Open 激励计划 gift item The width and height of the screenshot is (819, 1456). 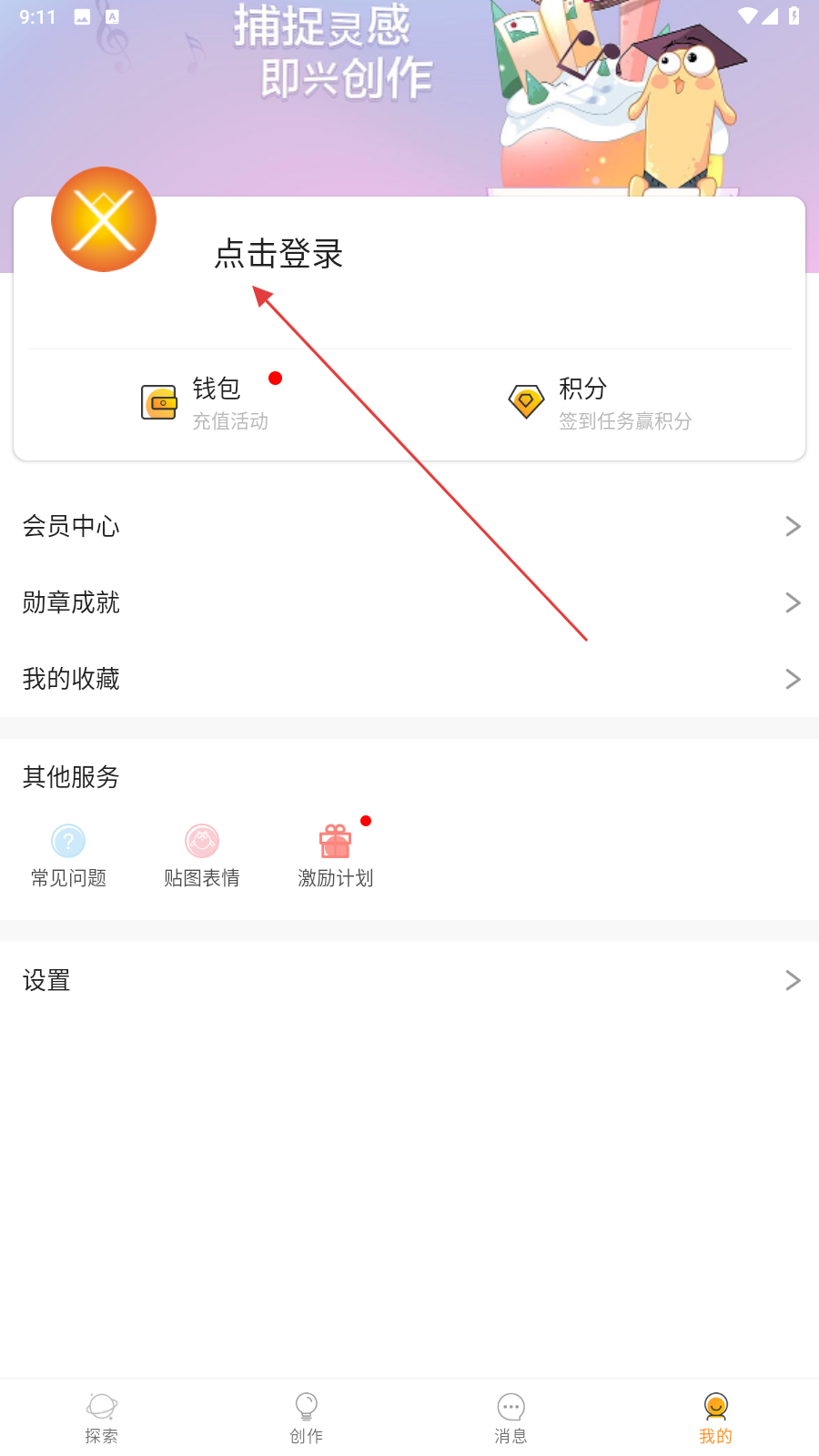(336, 855)
